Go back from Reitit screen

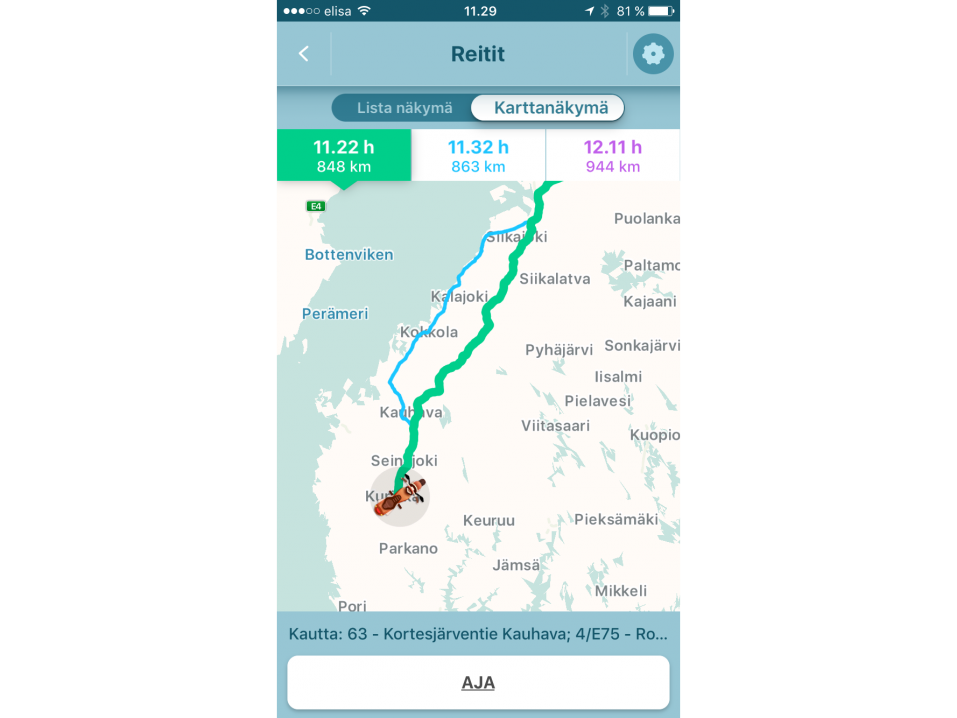(x=304, y=54)
